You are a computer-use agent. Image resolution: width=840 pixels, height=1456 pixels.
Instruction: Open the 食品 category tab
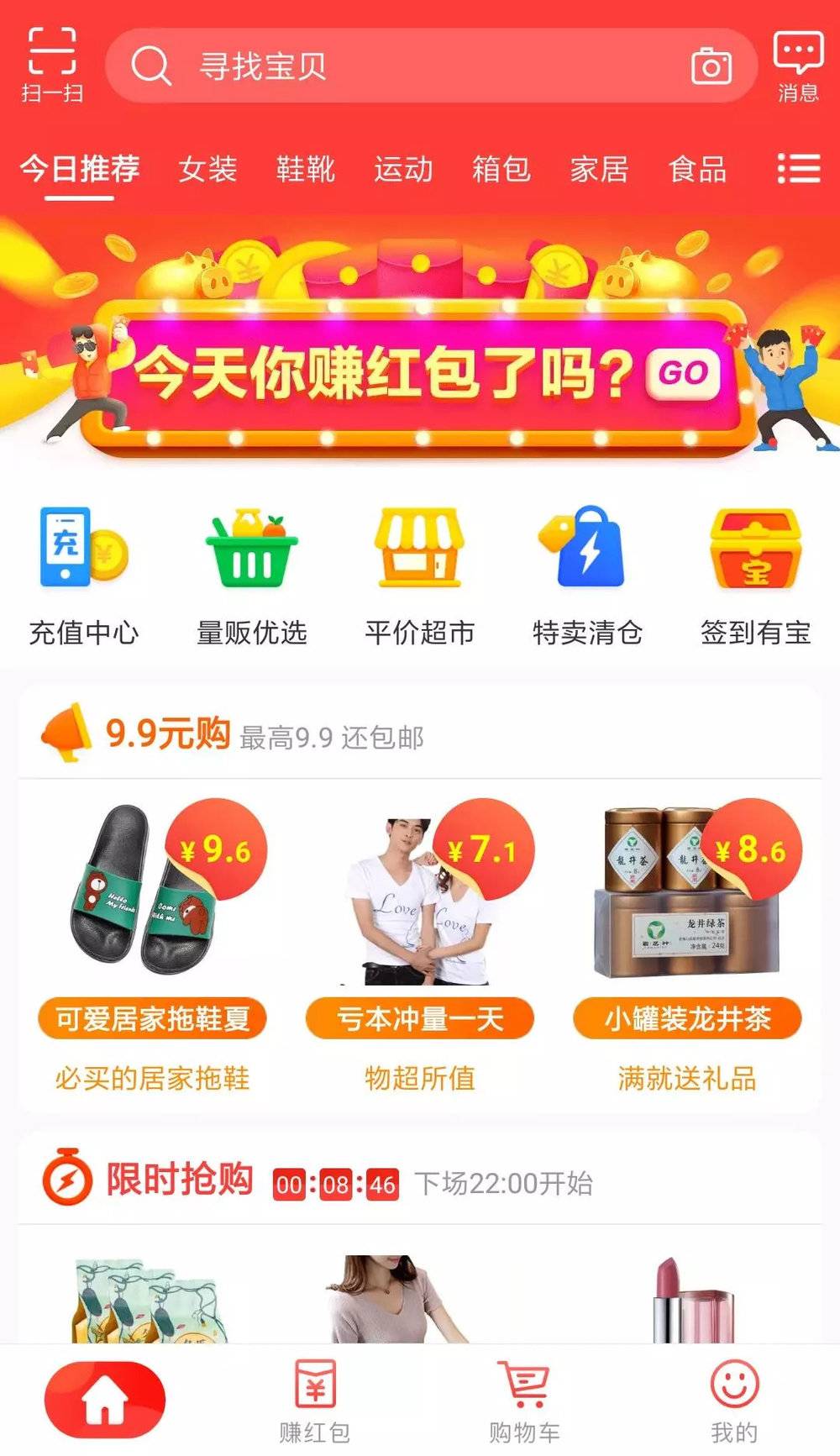click(x=697, y=169)
